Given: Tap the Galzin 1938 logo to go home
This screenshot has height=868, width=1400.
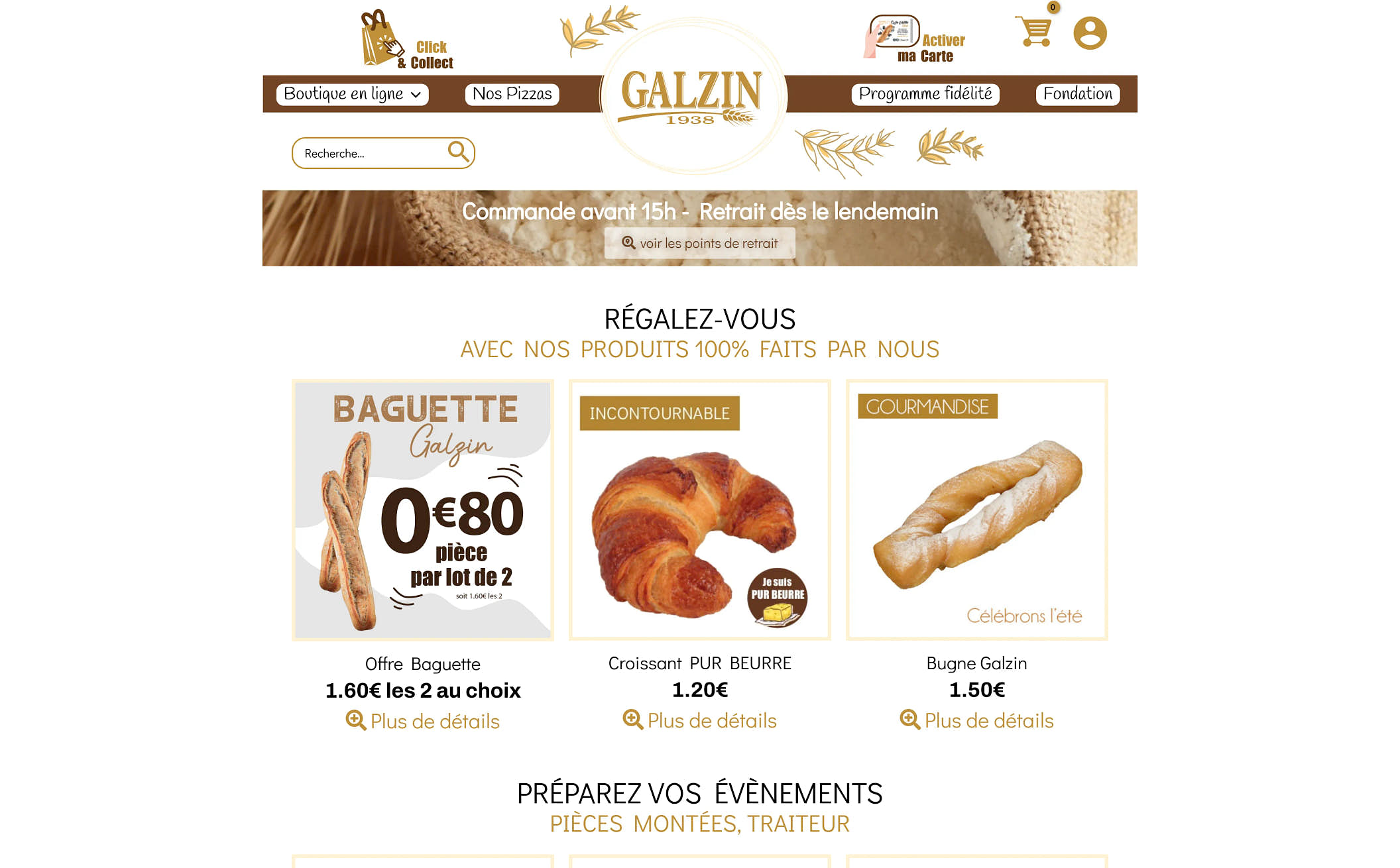Looking at the screenshot, I should [693, 96].
